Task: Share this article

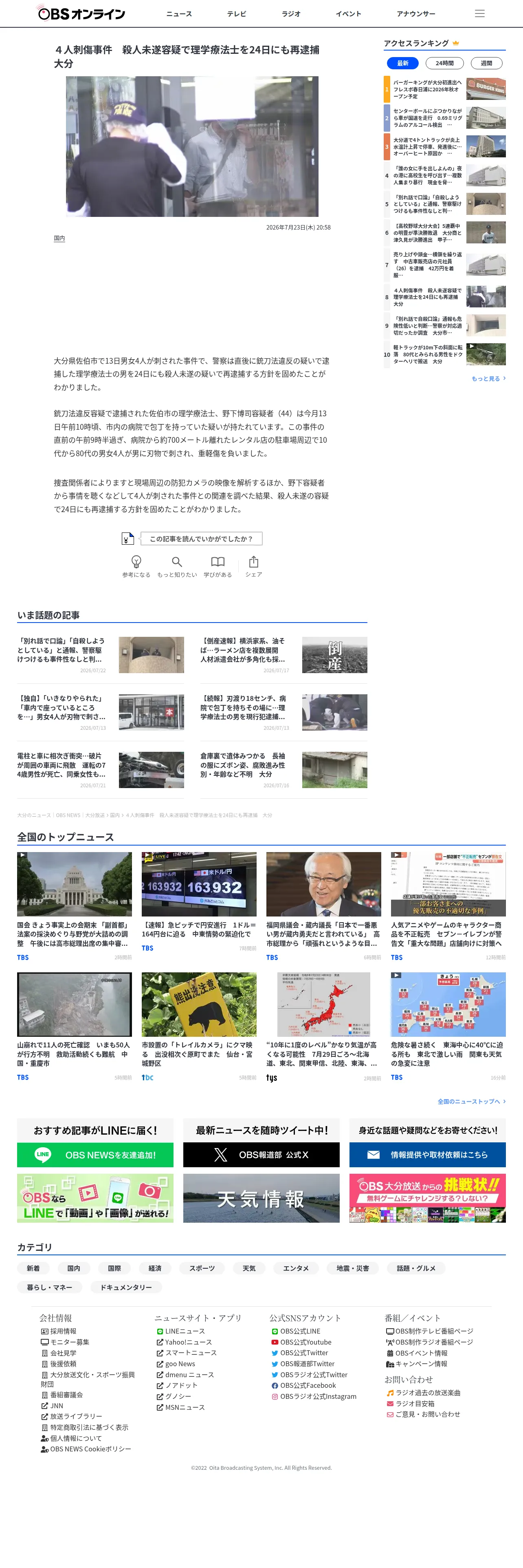Action: pyautogui.click(x=254, y=566)
